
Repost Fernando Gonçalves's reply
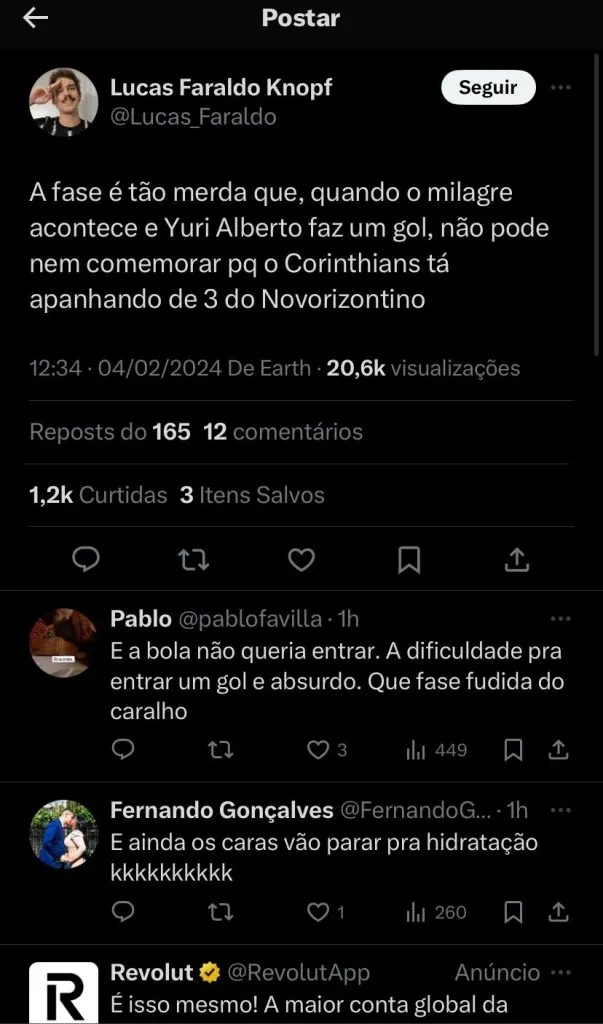coord(220,912)
